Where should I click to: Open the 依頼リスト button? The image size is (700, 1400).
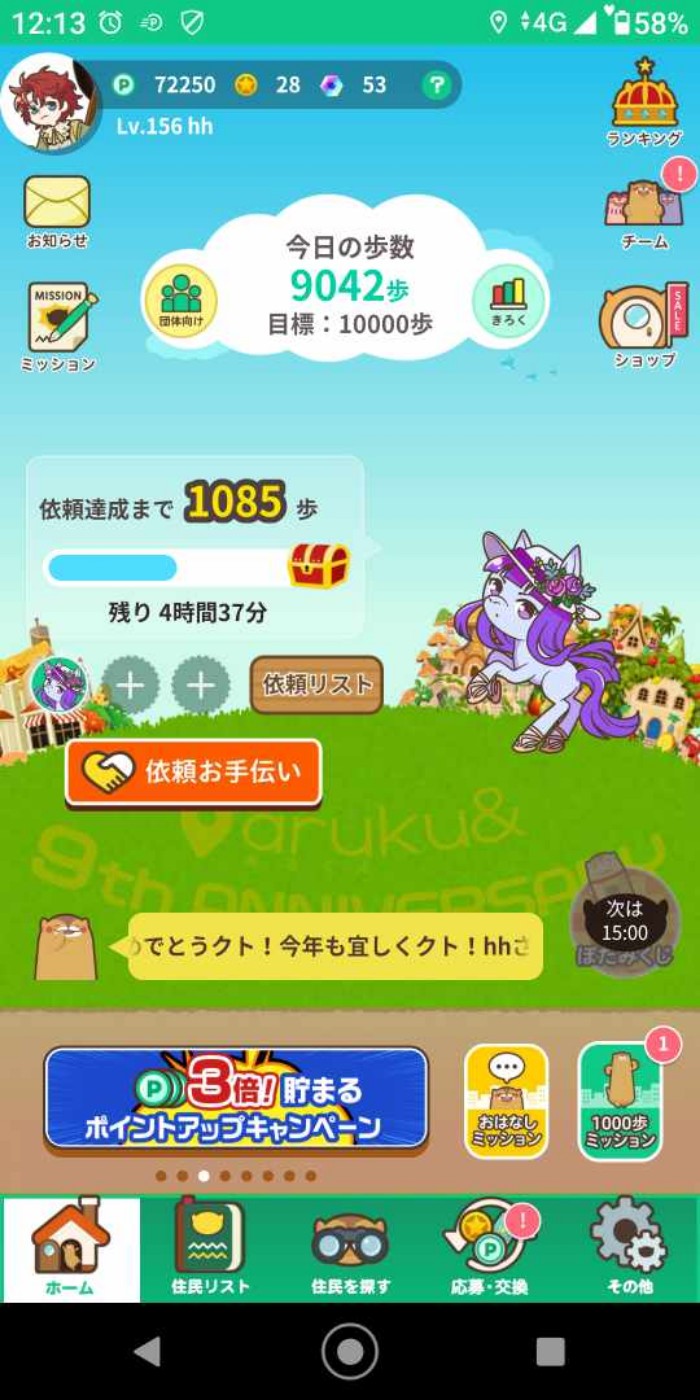coord(316,685)
